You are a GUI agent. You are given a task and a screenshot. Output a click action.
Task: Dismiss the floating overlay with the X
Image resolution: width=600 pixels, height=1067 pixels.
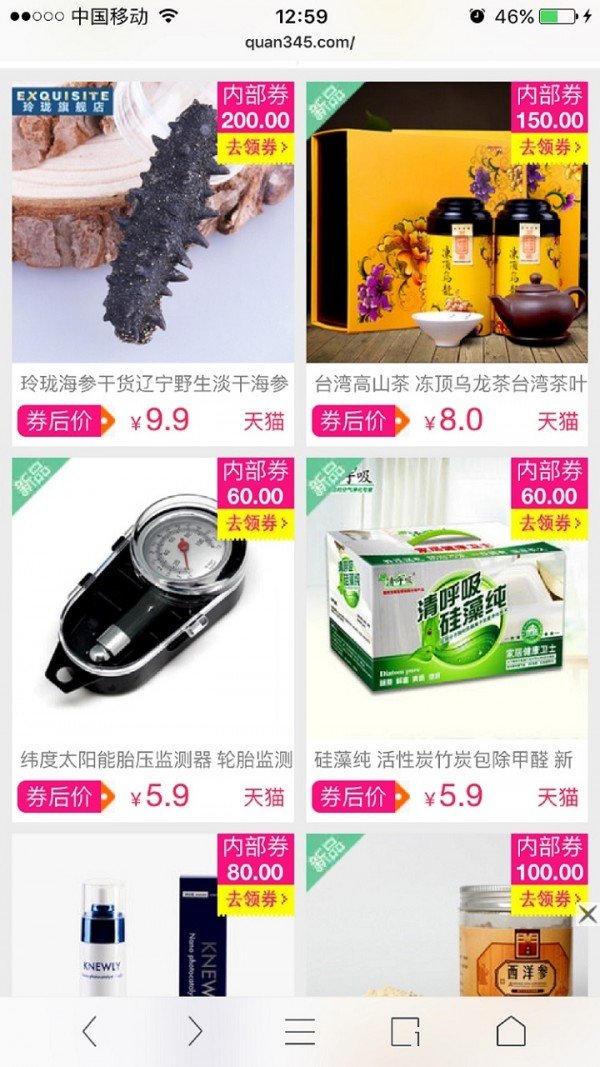588,913
